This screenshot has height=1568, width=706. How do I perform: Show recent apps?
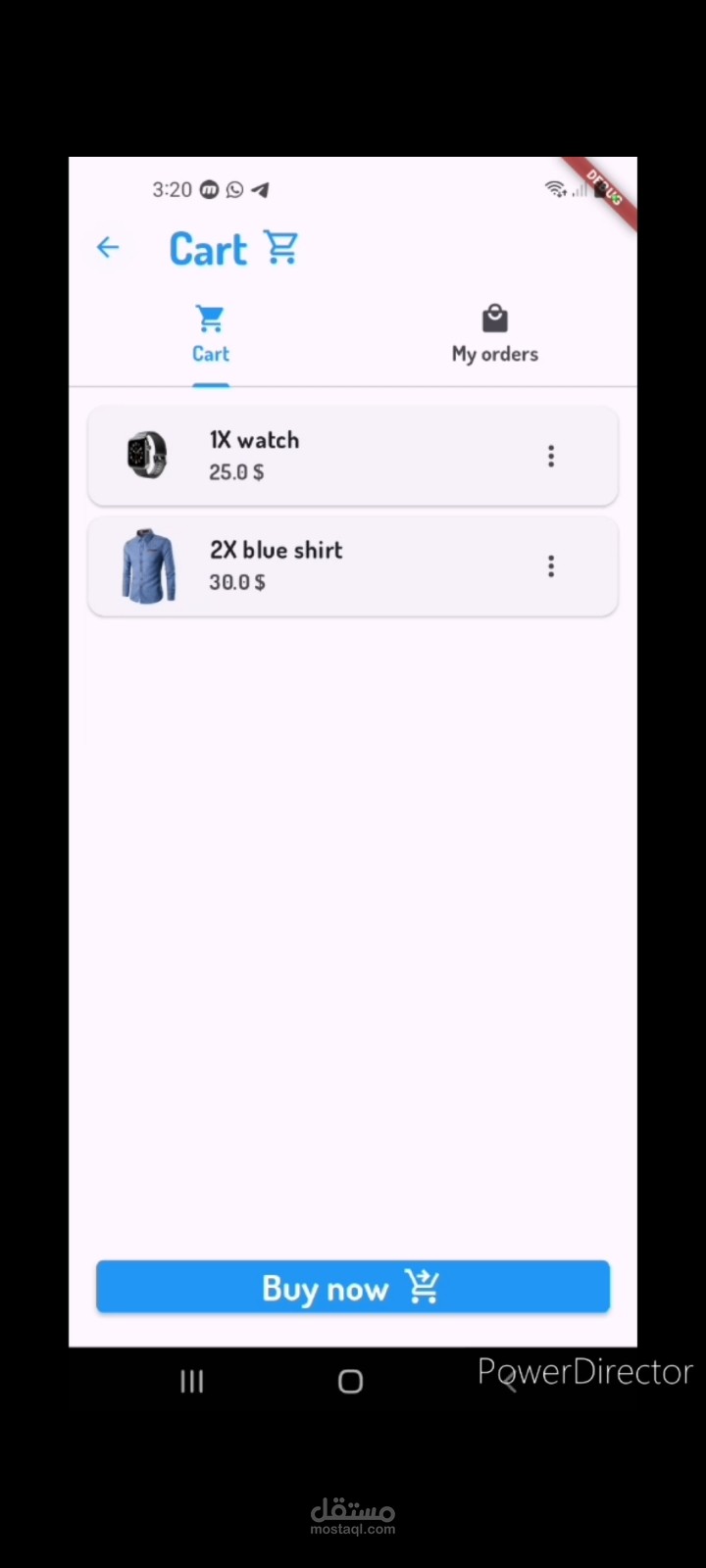click(x=192, y=1382)
